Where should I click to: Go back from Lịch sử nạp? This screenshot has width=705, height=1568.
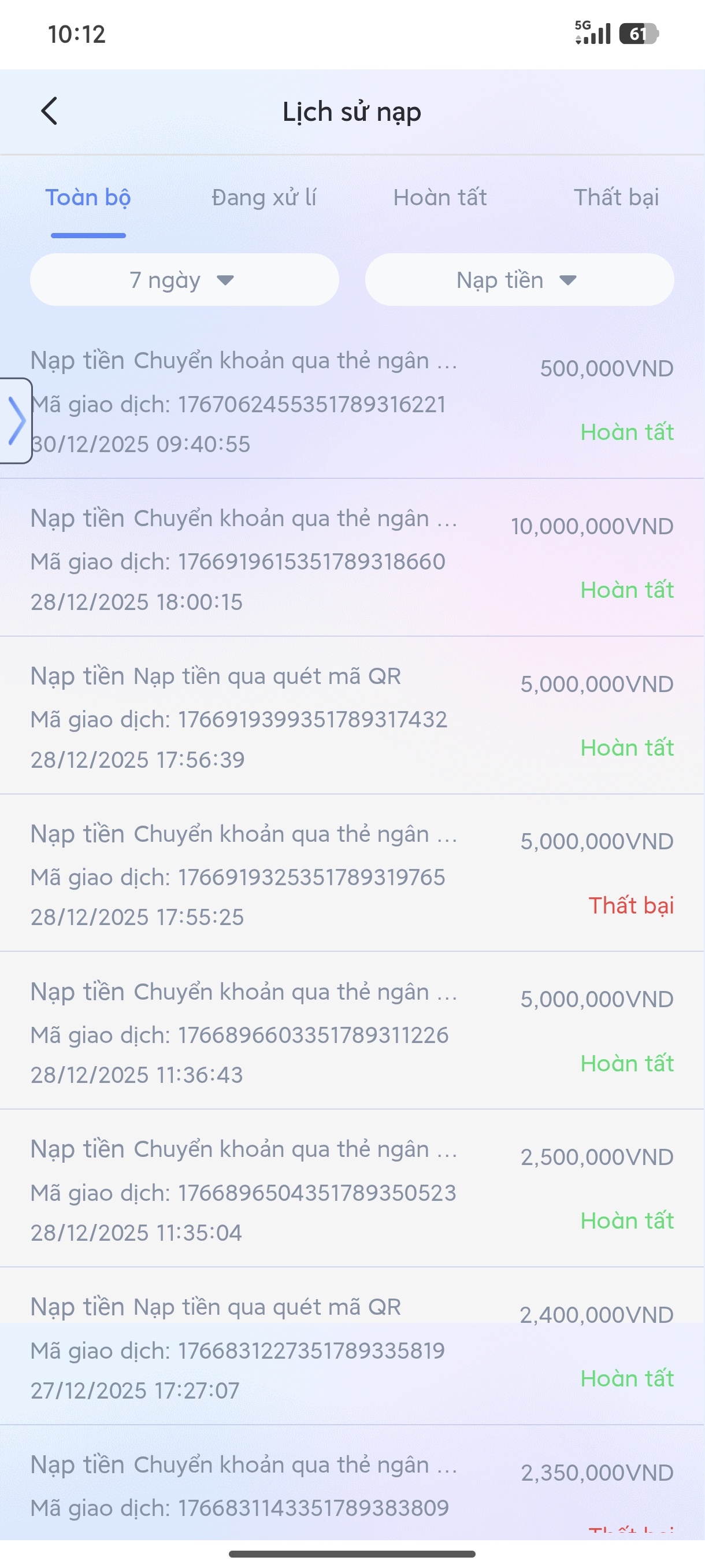point(49,112)
